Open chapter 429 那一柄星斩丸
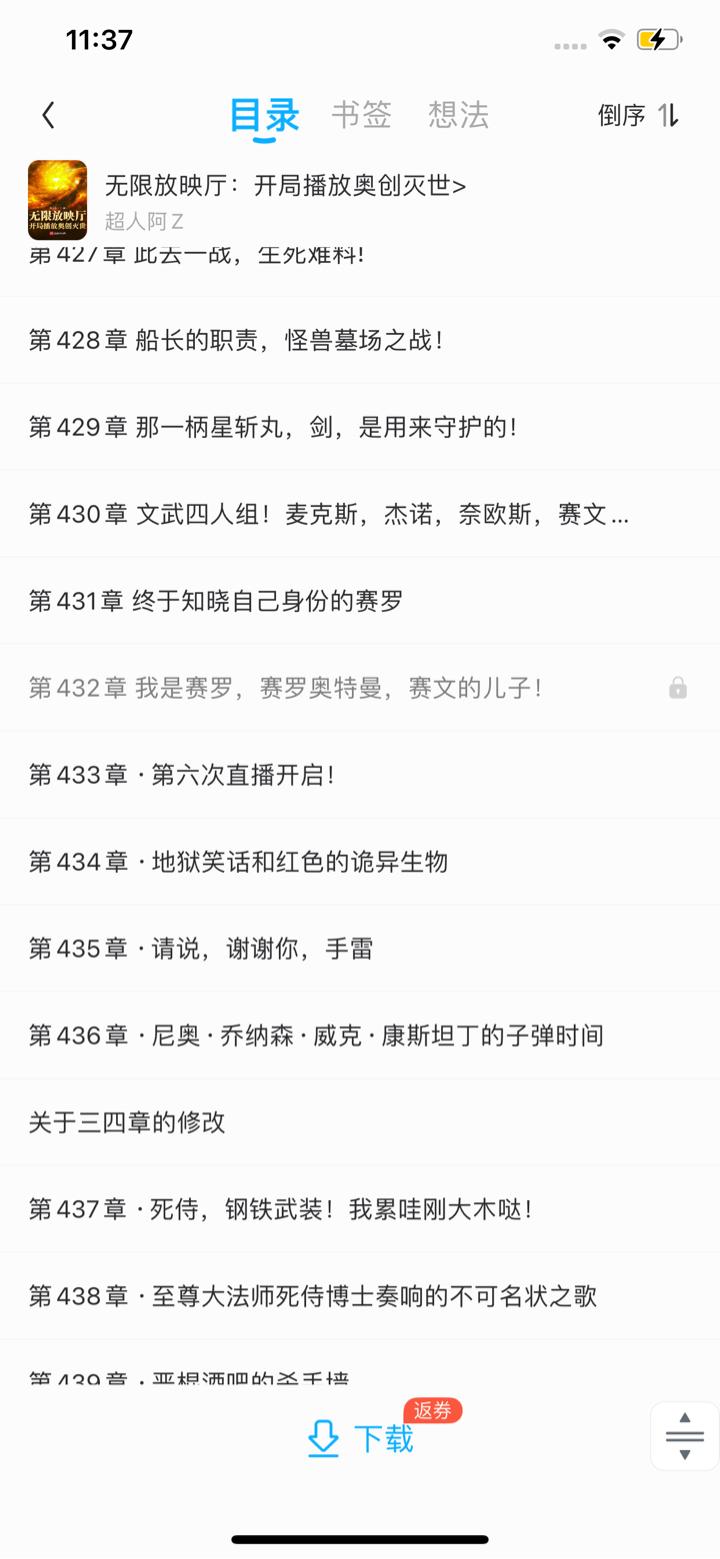The width and height of the screenshot is (720, 1559). pos(273,427)
